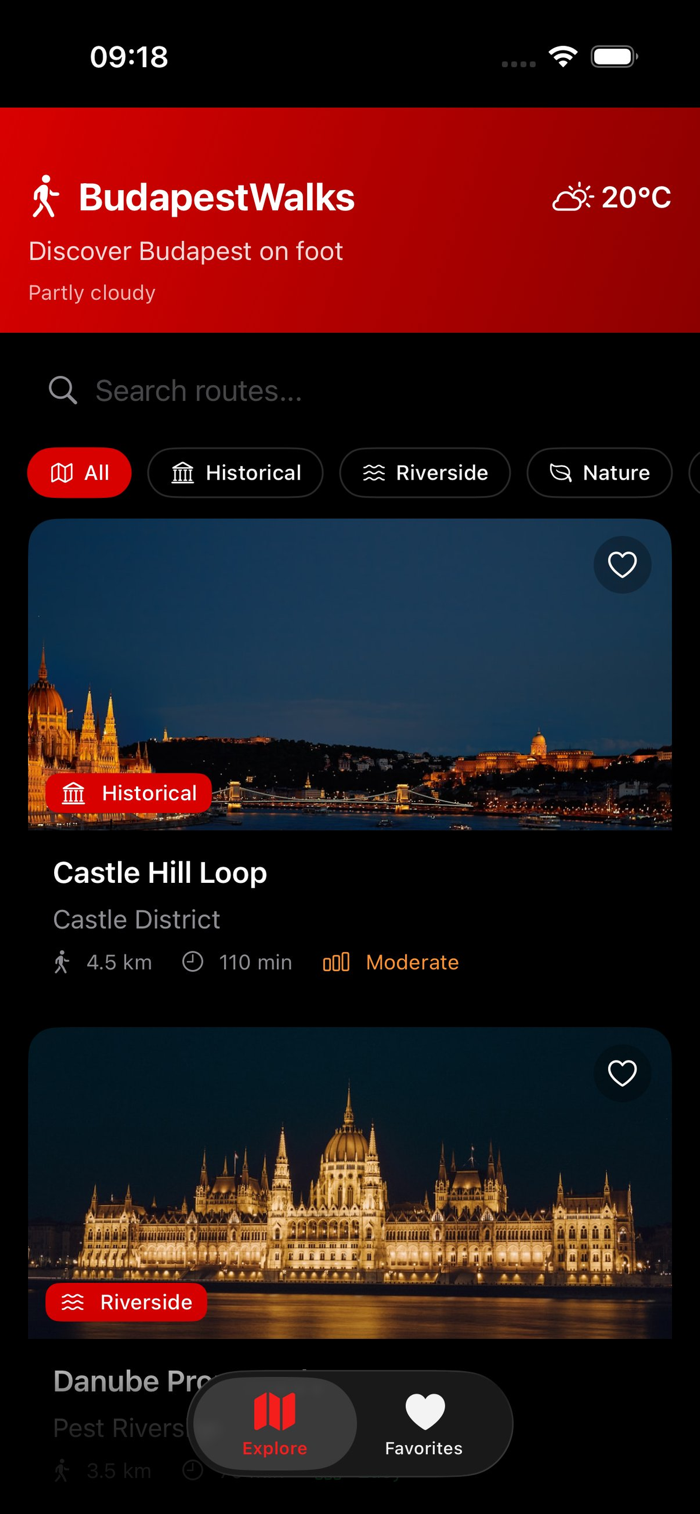Filter routes by Riverside
This screenshot has width=700, height=1514.
[425, 473]
